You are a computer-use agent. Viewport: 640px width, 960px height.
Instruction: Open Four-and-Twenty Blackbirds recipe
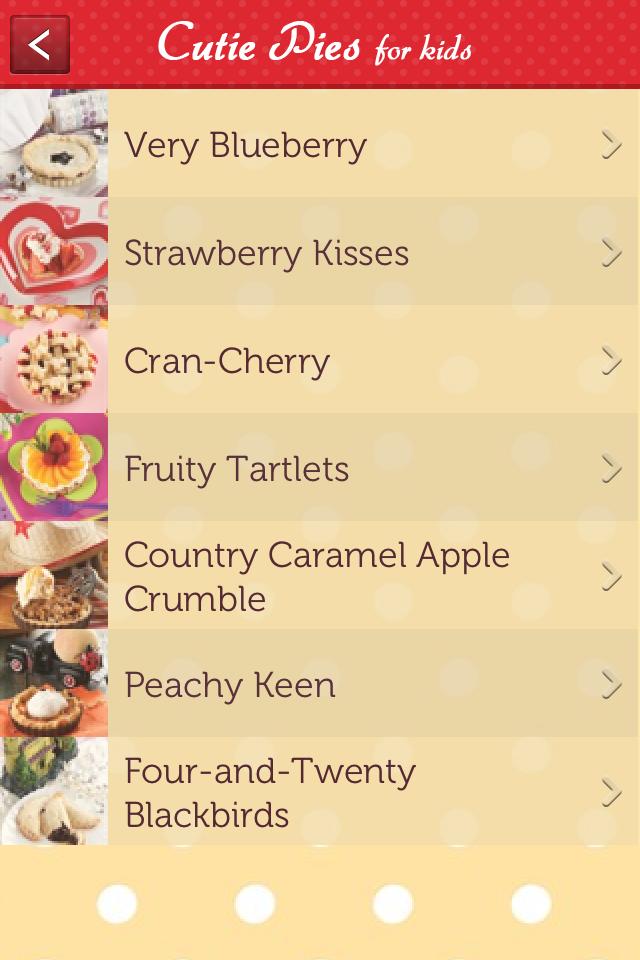click(x=320, y=791)
